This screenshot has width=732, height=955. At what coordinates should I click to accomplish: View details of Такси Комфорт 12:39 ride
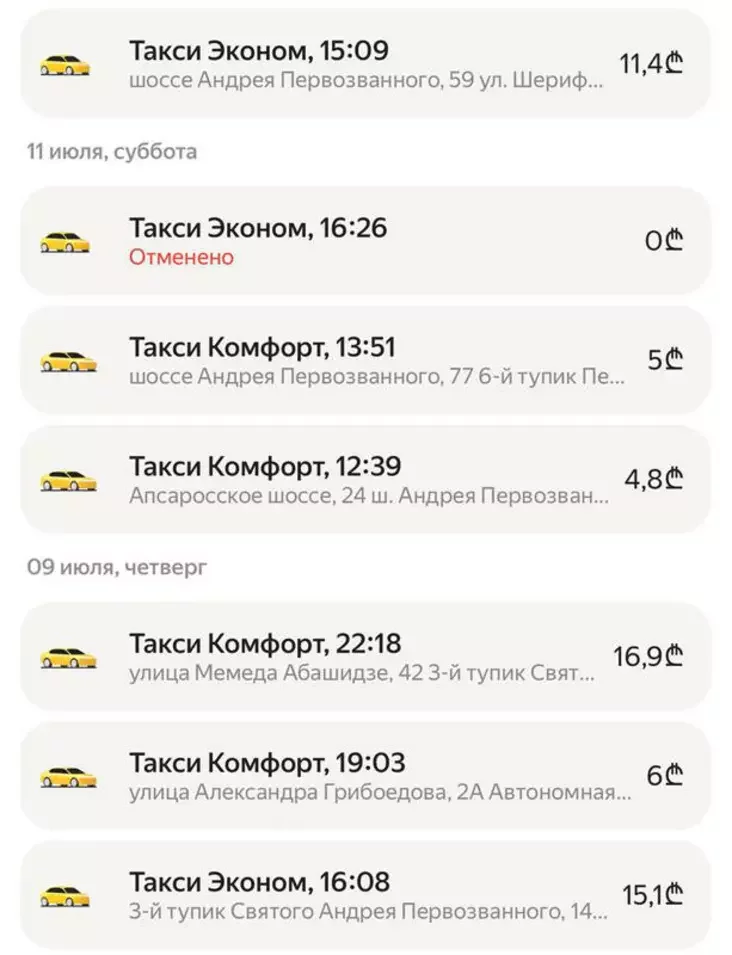[365, 479]
